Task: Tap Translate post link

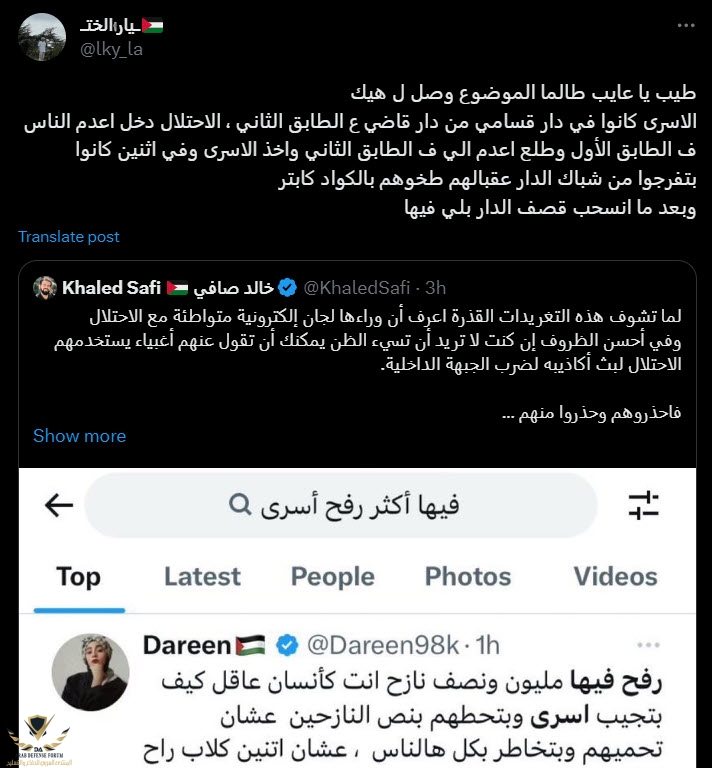Action: click(68, 237)
